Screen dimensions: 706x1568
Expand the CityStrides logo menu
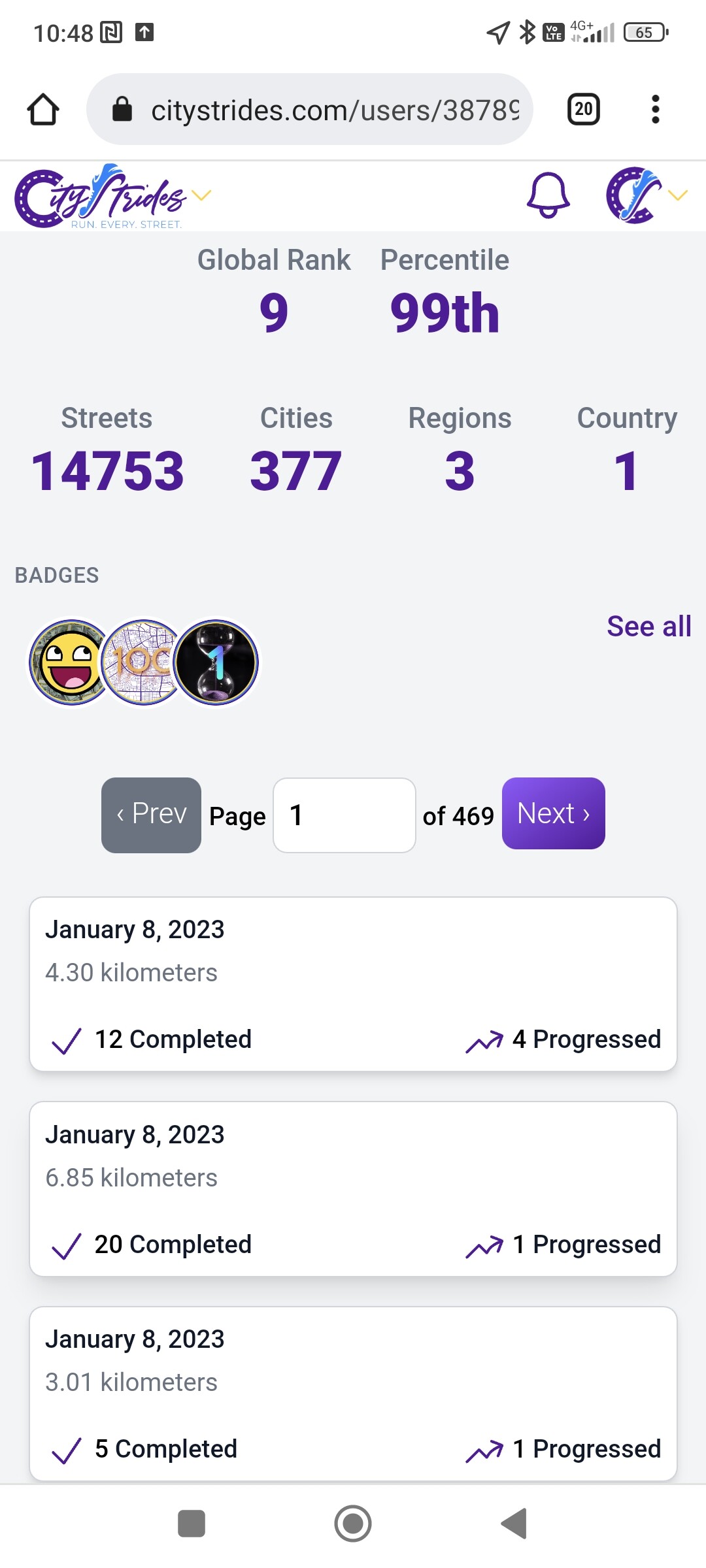point(112,196)
